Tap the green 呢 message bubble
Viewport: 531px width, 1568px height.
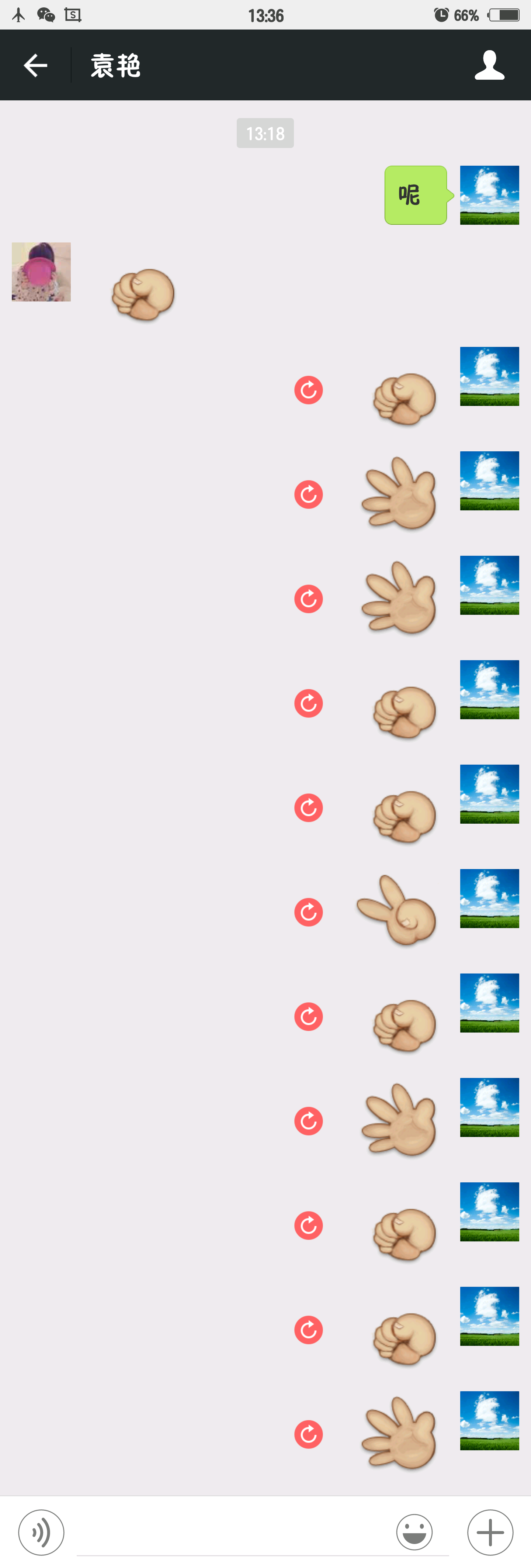pos(416,195)
